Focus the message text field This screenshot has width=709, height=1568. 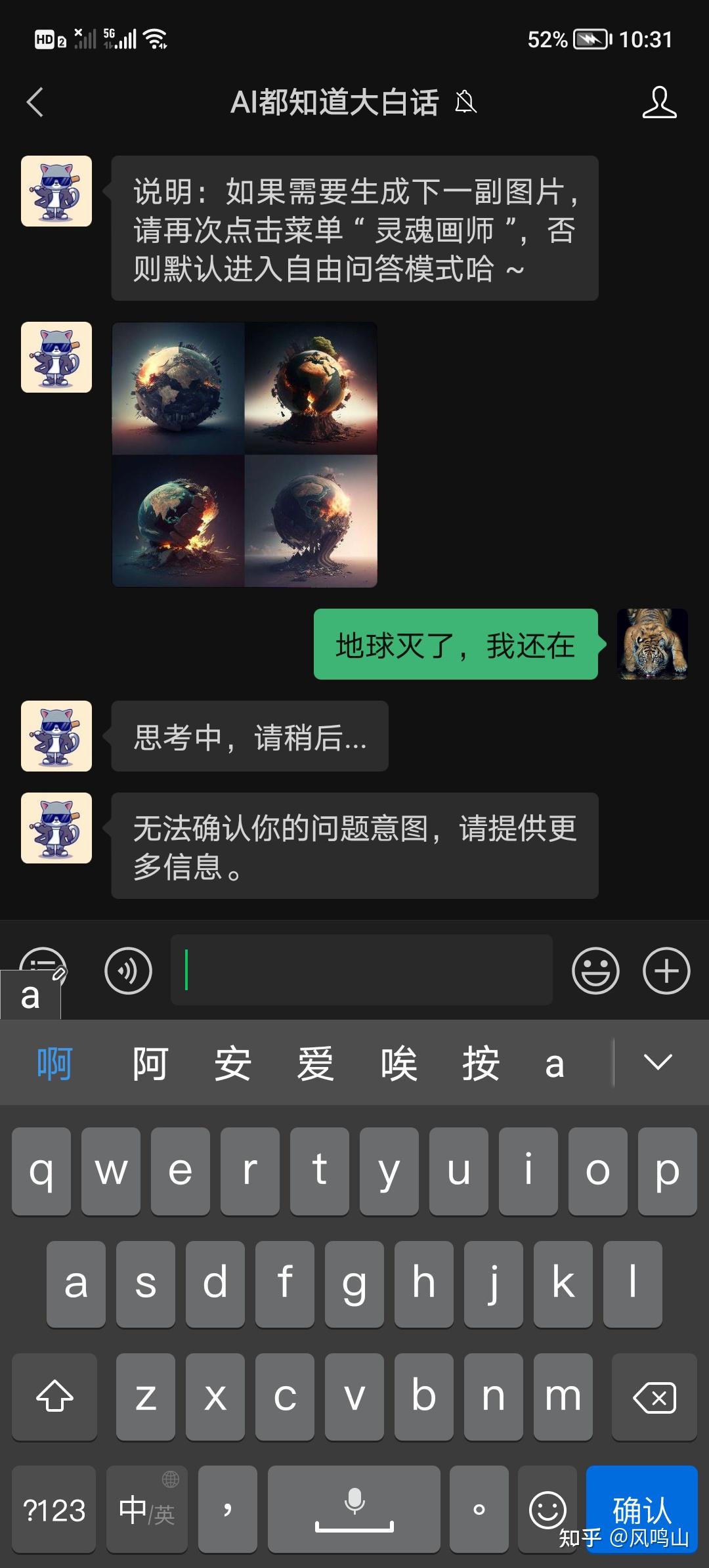[x=362, y=970]
